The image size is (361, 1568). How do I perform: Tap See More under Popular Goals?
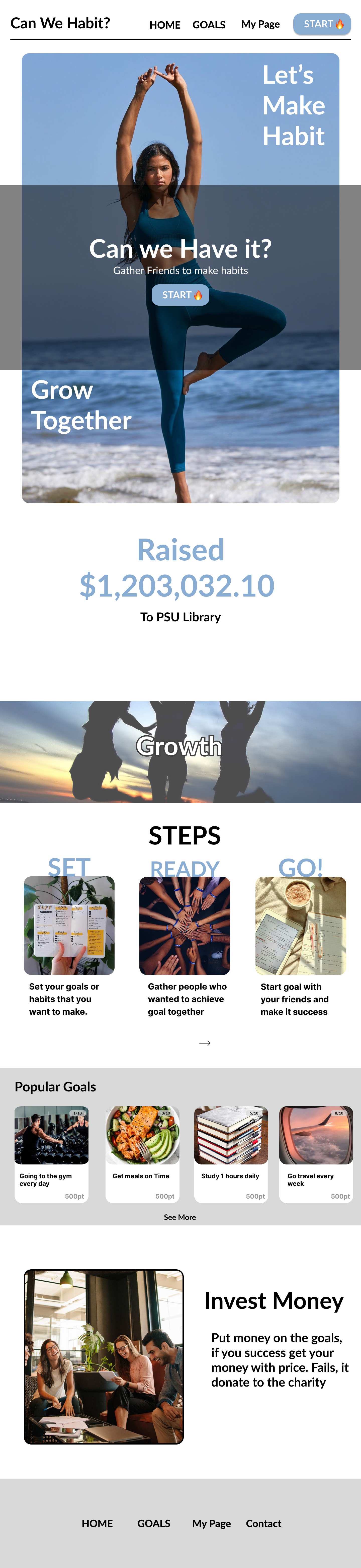[180, 1217]
